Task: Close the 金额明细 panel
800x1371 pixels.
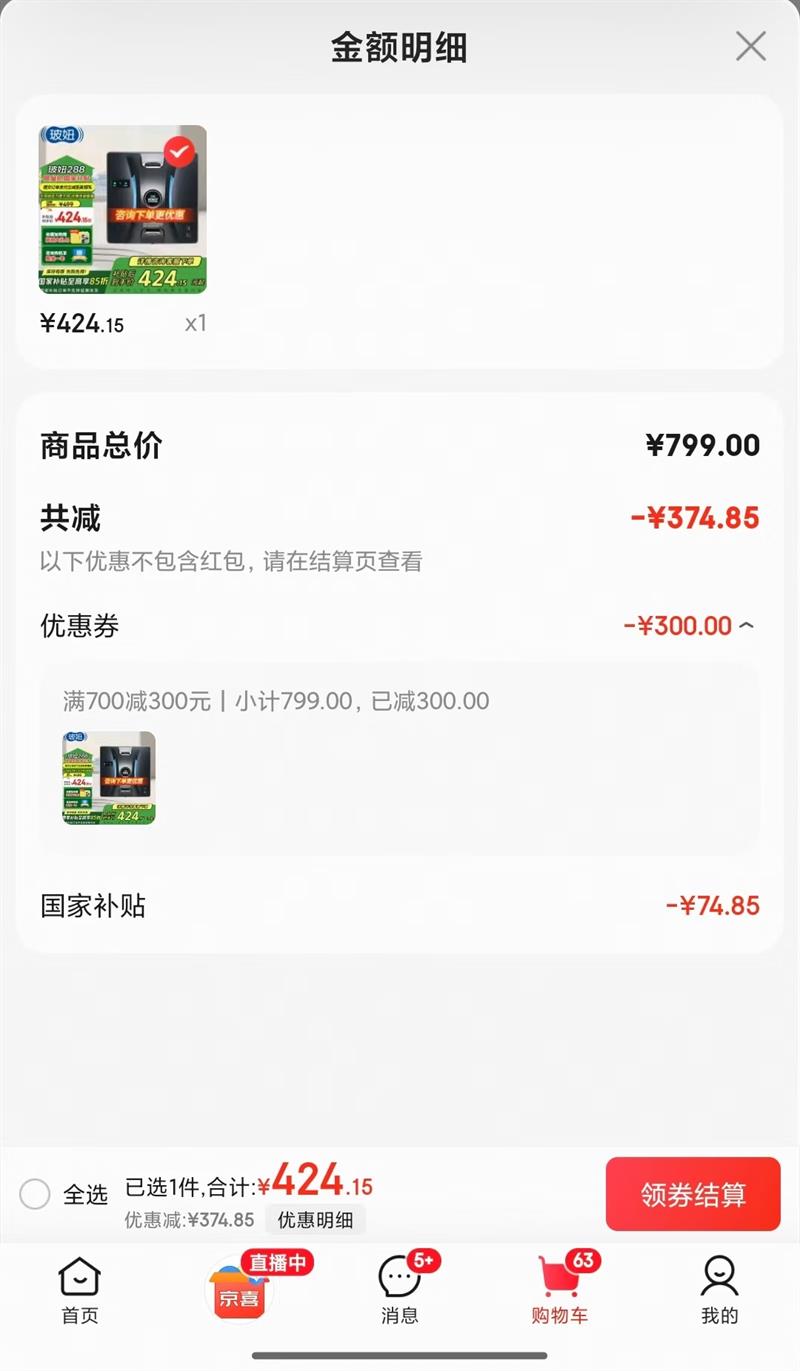Action: pyautogui.click(x=750, y=46)
